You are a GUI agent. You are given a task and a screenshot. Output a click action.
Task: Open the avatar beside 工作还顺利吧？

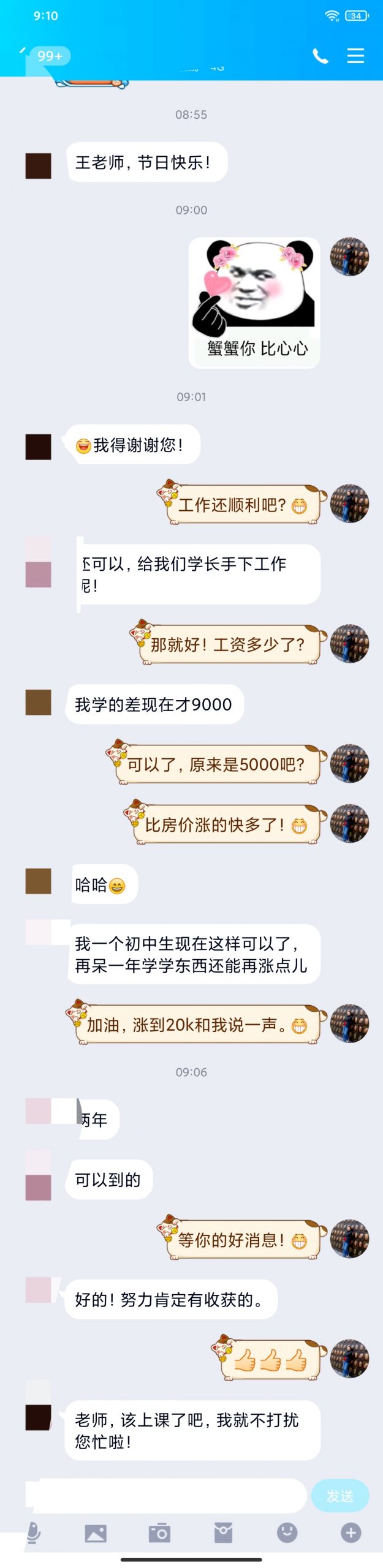(x=349, y=503)
